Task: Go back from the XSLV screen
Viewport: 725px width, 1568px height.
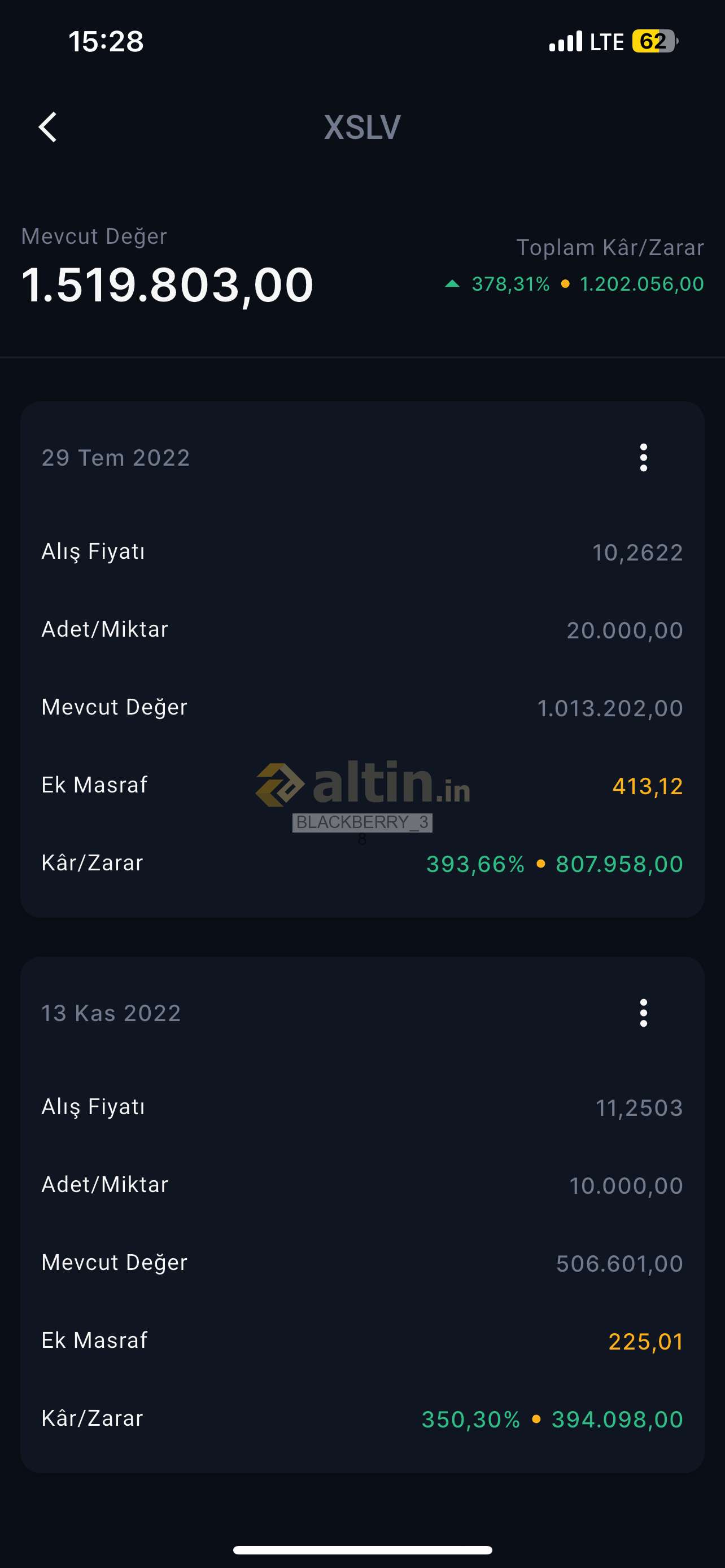Action: [47, 127]
